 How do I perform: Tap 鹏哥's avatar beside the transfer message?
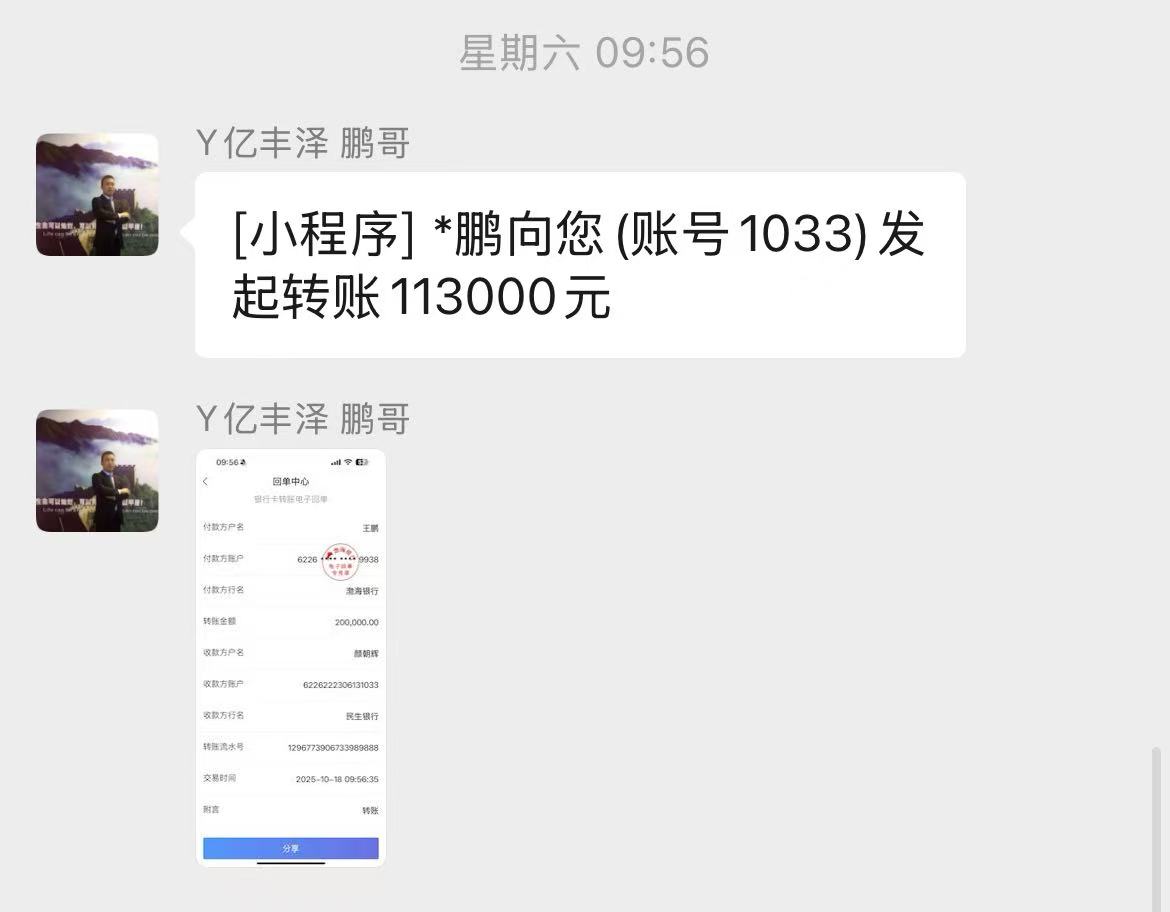[97, 195]
